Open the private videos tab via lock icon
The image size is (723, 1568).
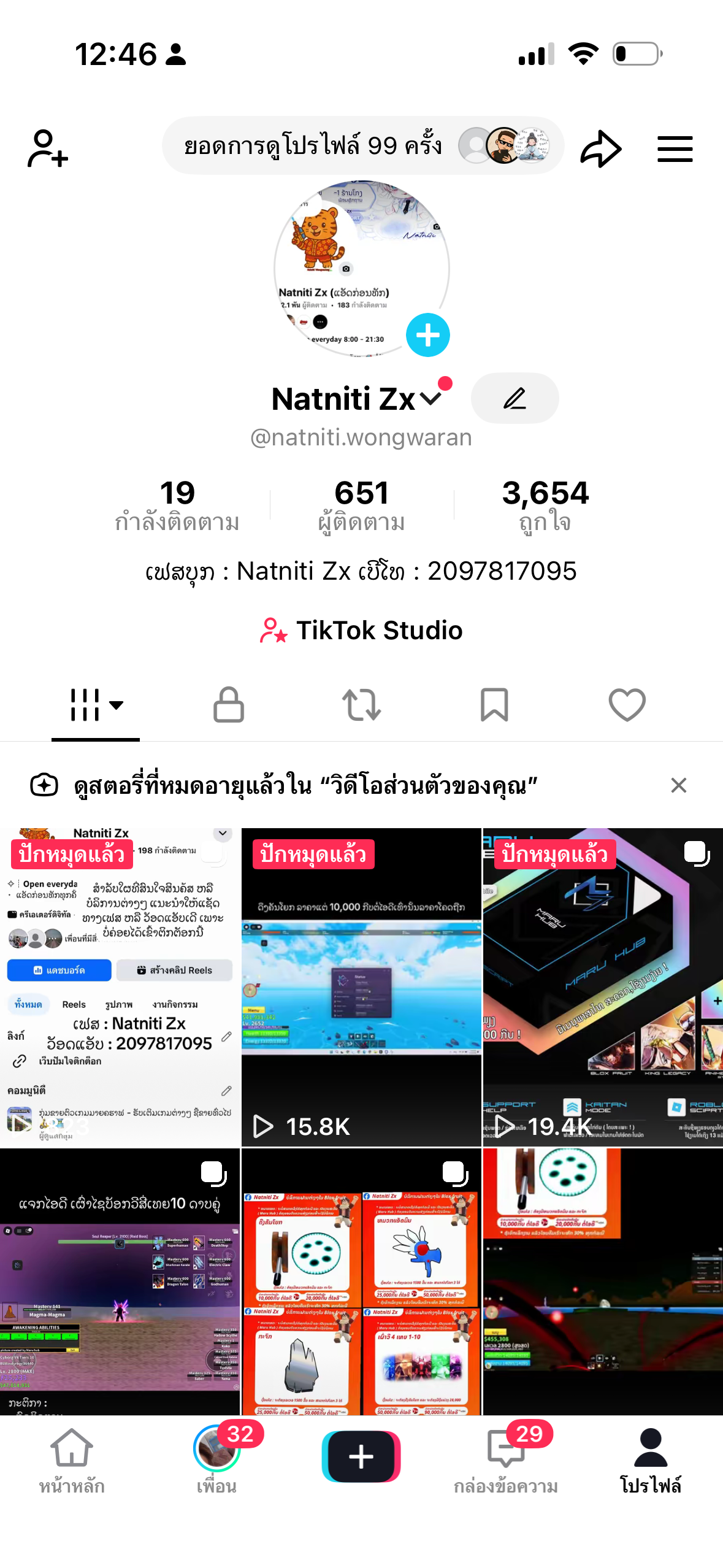(x=228, y=705)
